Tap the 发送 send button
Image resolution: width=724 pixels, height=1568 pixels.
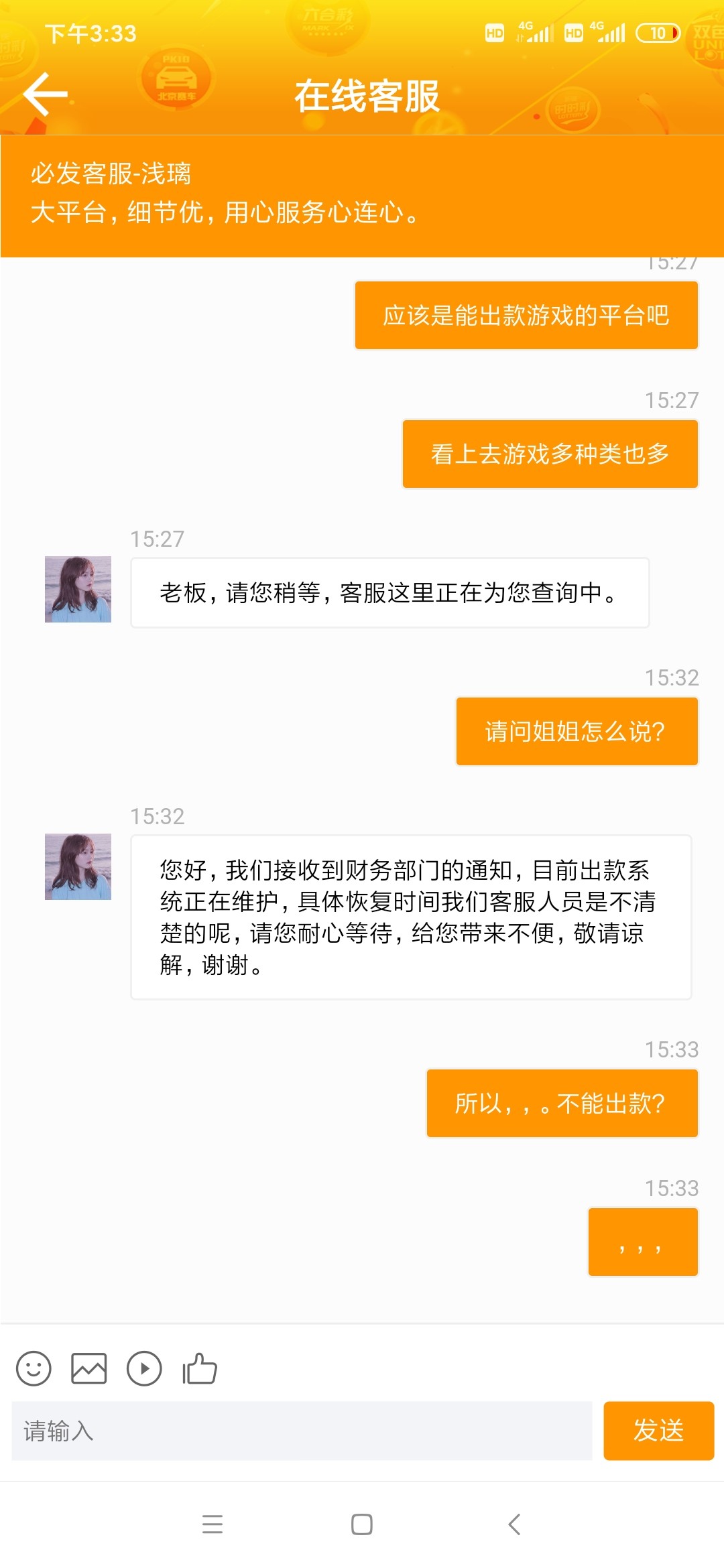click(x=658, y=1431)
